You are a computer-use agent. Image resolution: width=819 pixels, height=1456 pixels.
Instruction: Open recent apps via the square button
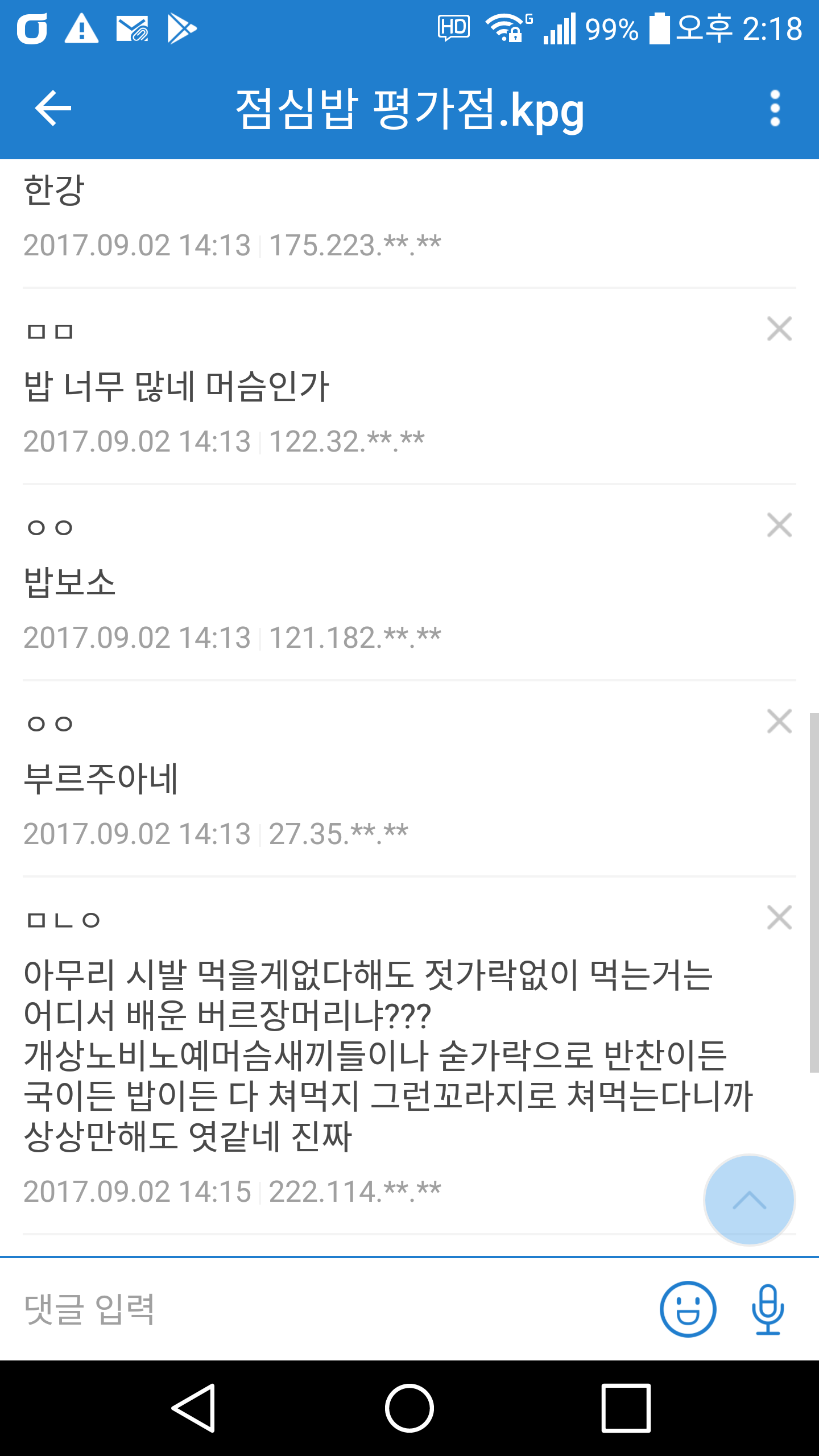click(x=626, y=1408)
